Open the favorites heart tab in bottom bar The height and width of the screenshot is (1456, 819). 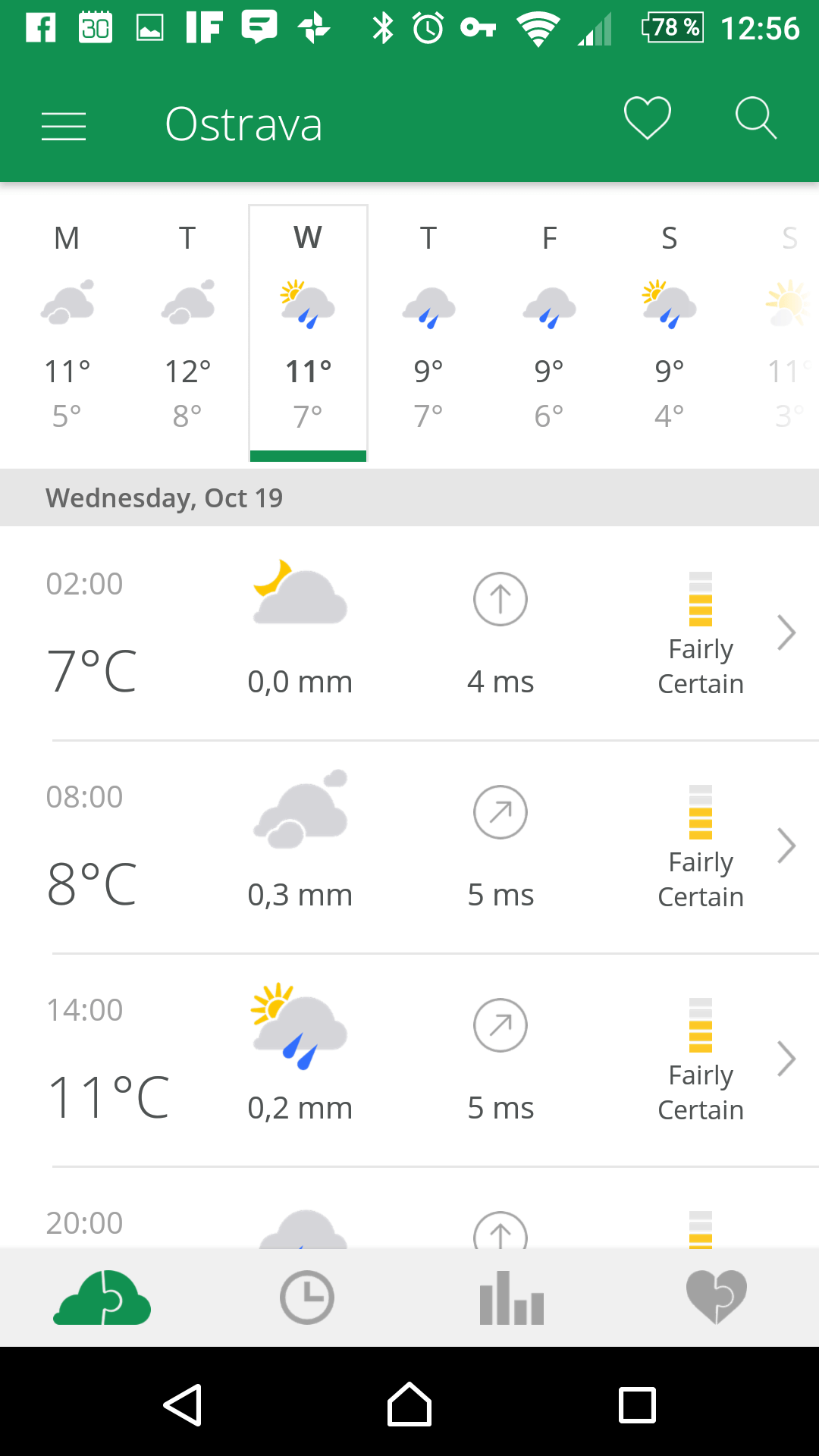717,1298
